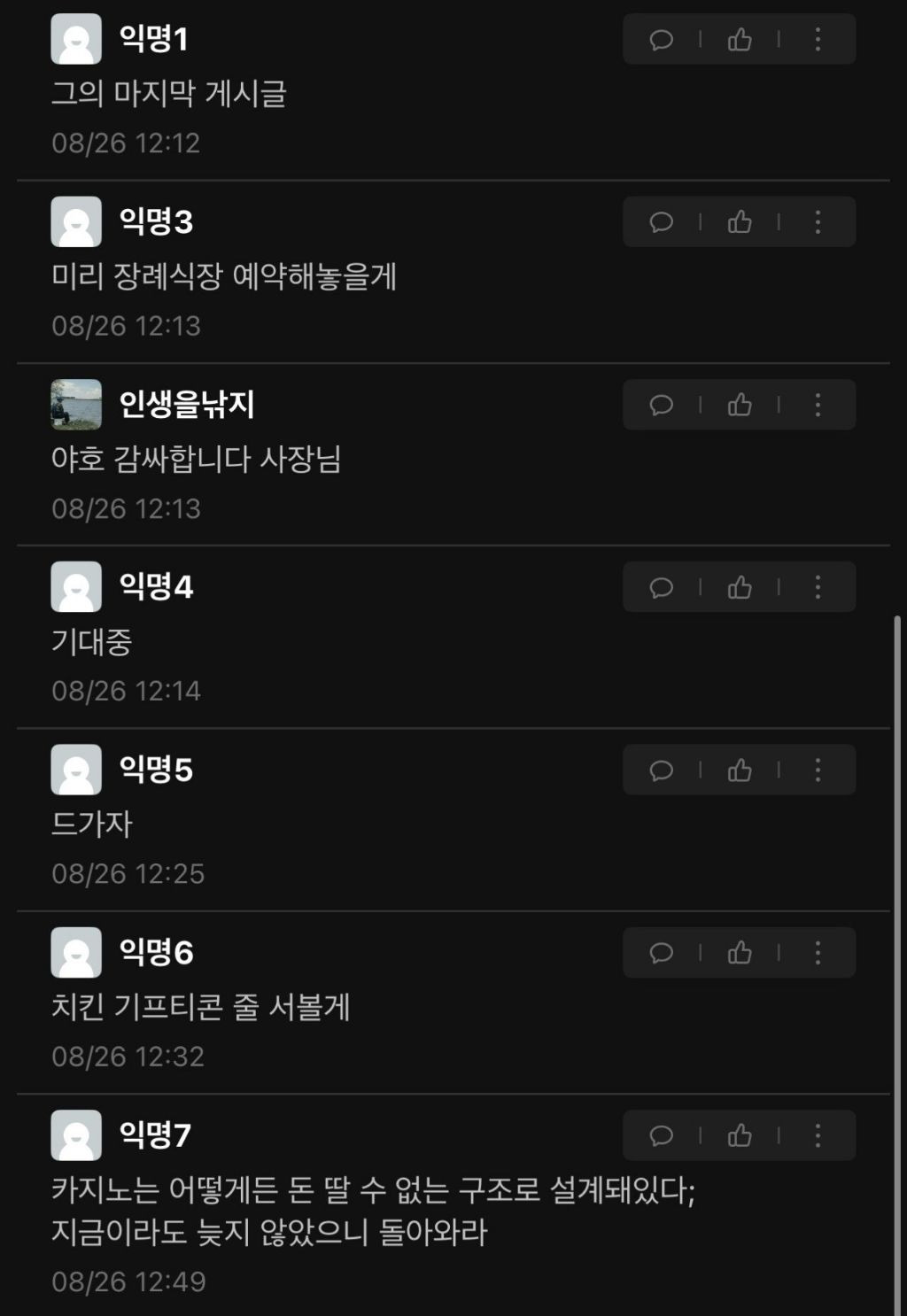Viewport: 907px width, 1316px height.
Task: Like 익명6's chicken gifticon comment
Action: [738, 953]
